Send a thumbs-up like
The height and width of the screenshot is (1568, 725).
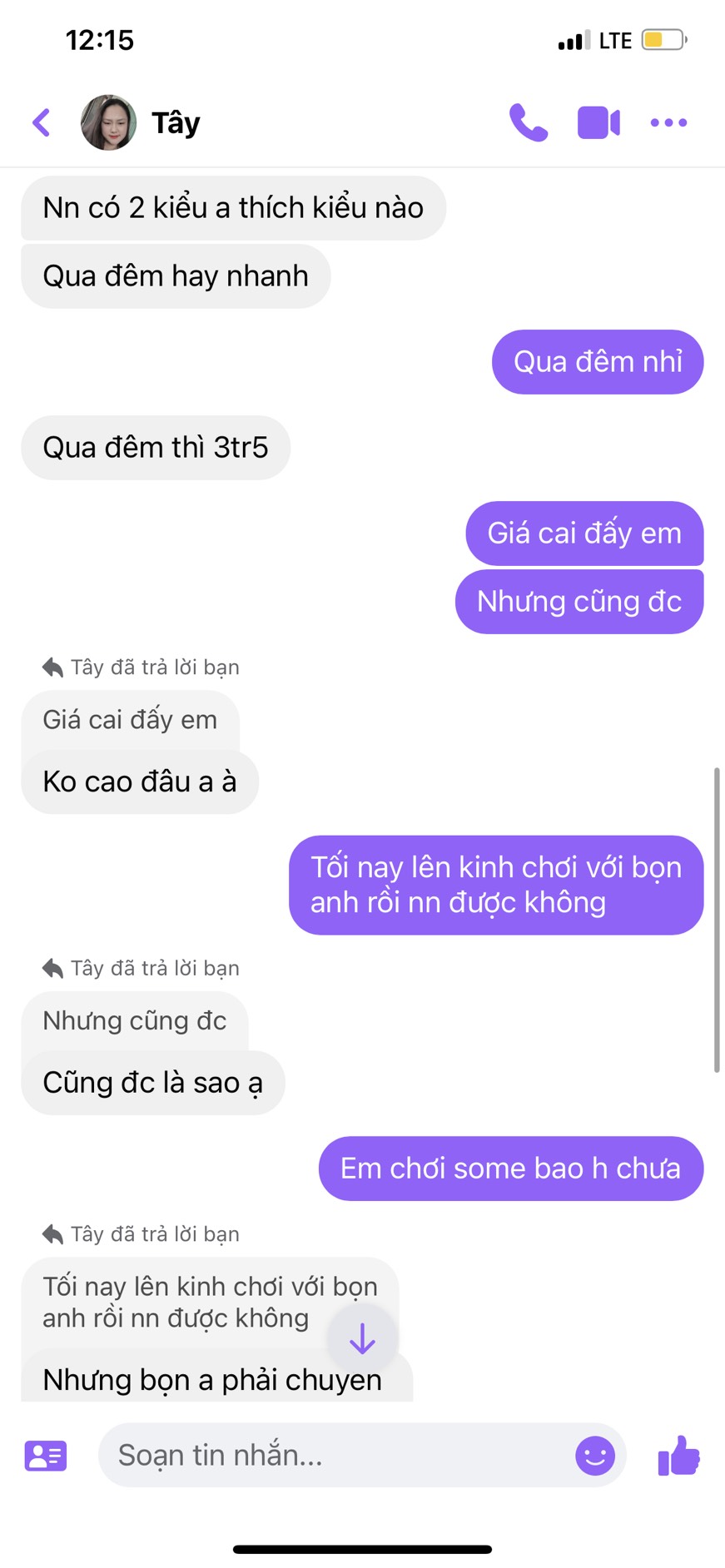[678, 1456]
